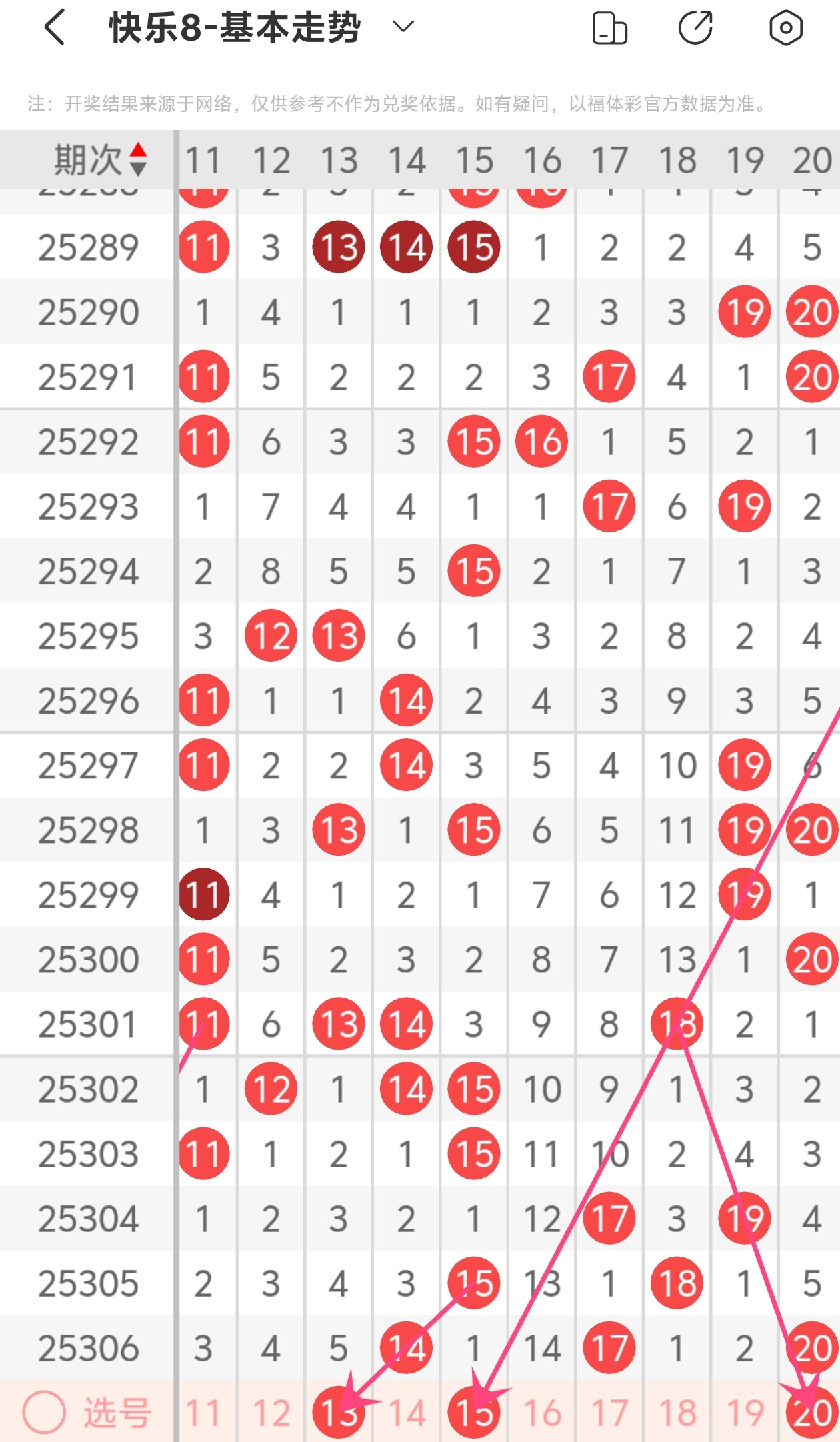
Task: Switch the chart screen orientation
Action: coord(609,28)
